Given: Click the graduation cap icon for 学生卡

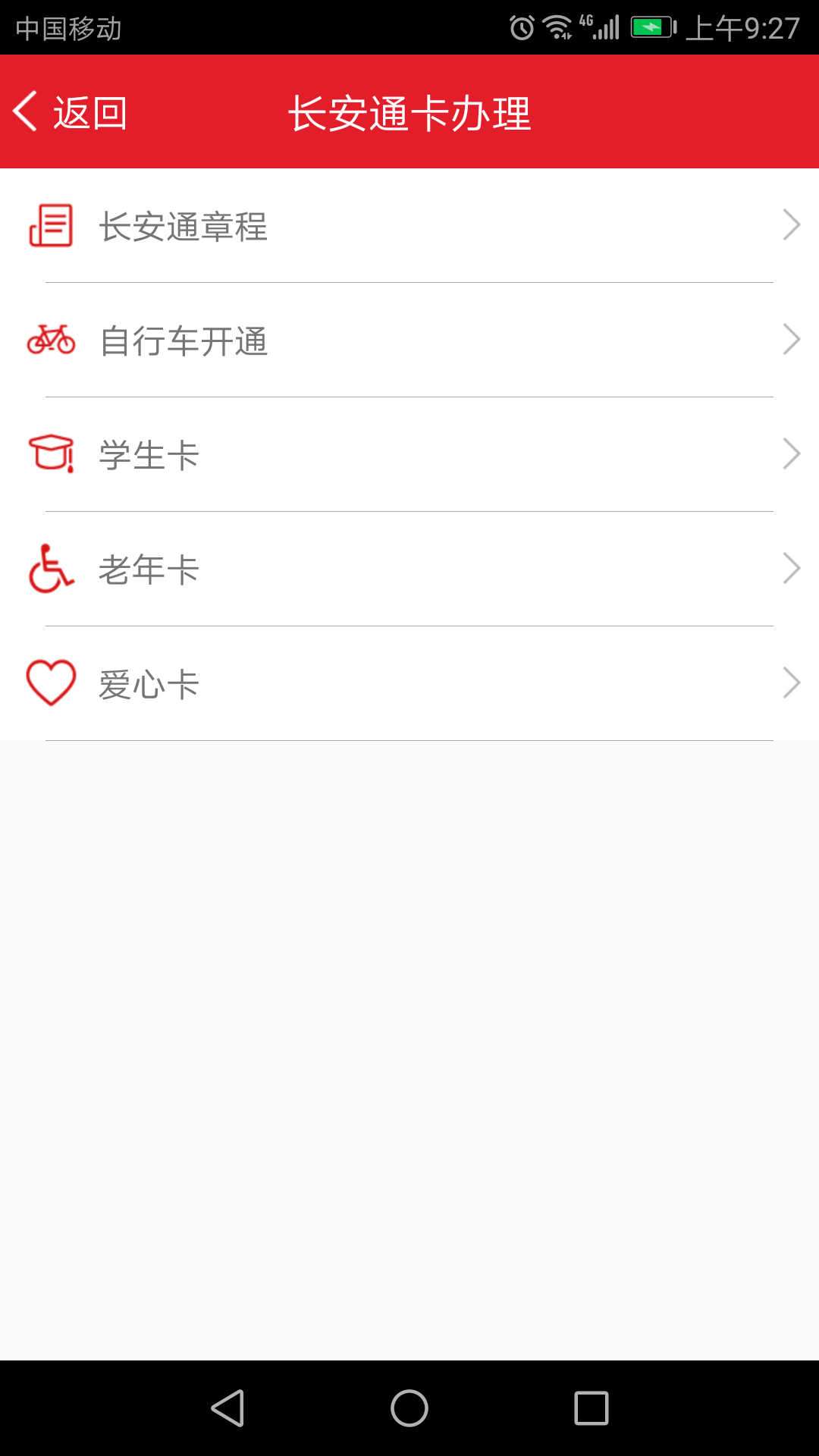Looking at the screenshot, I should coord(51,454).
